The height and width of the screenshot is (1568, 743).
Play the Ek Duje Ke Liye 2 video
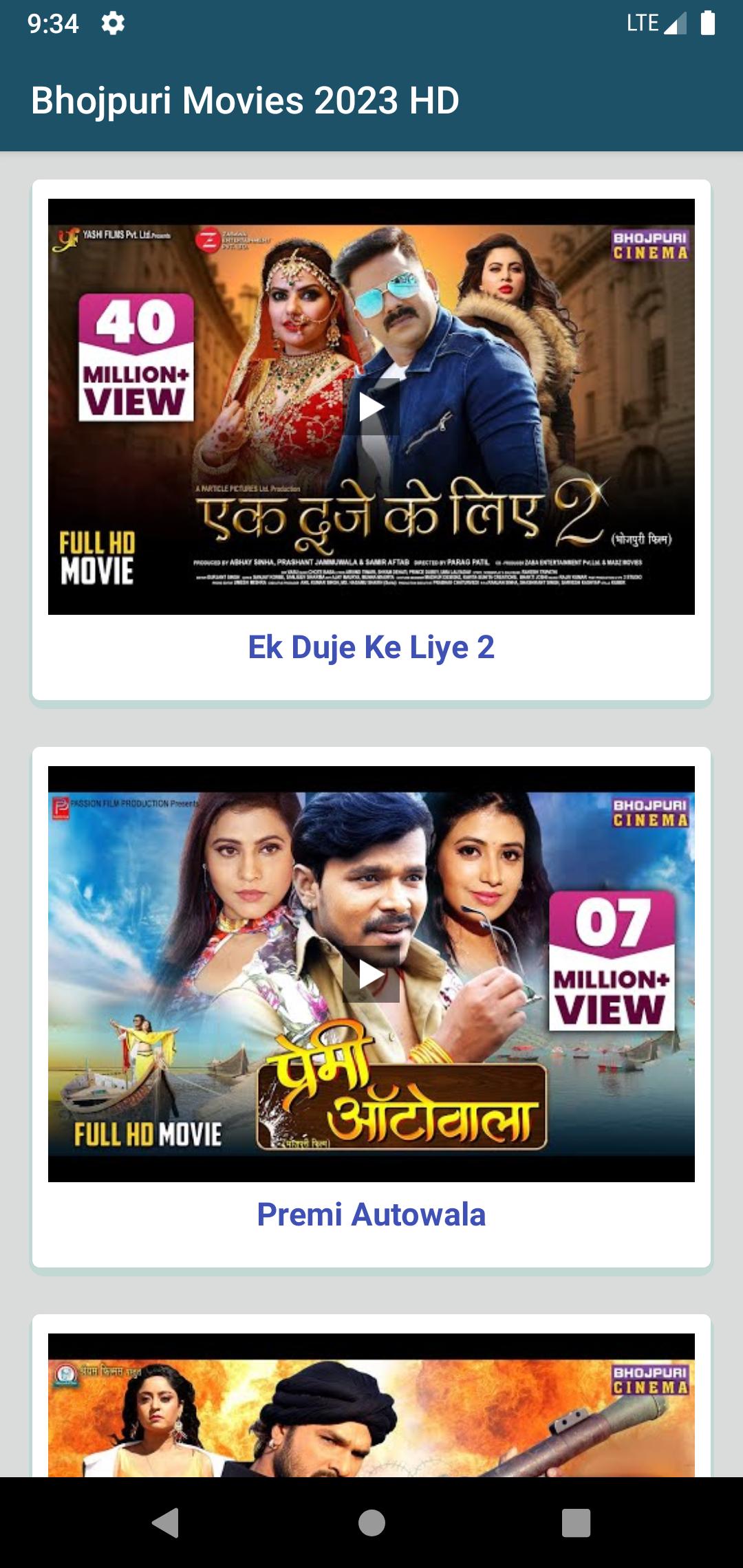[x=371, y=406]
